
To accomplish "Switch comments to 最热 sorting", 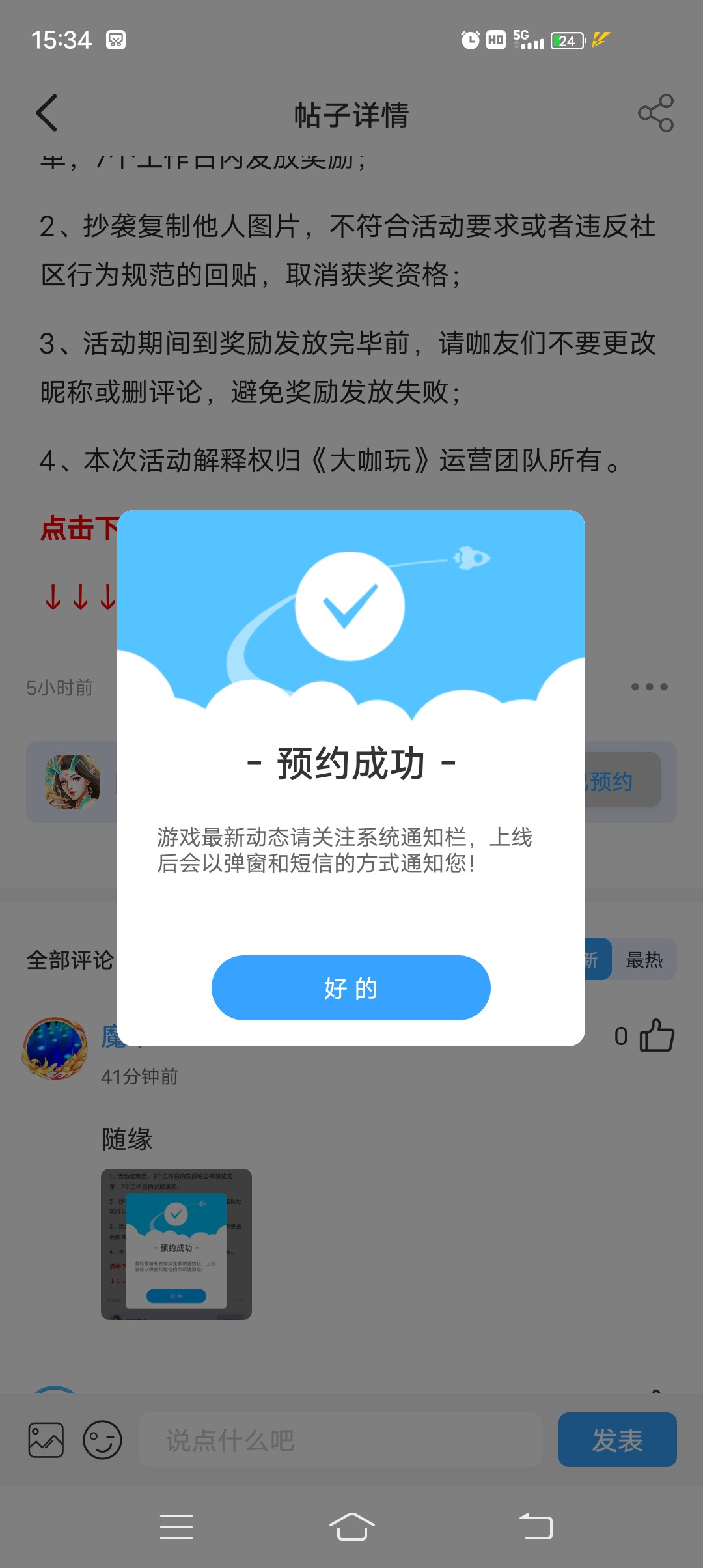I will (x=644, y=959).
